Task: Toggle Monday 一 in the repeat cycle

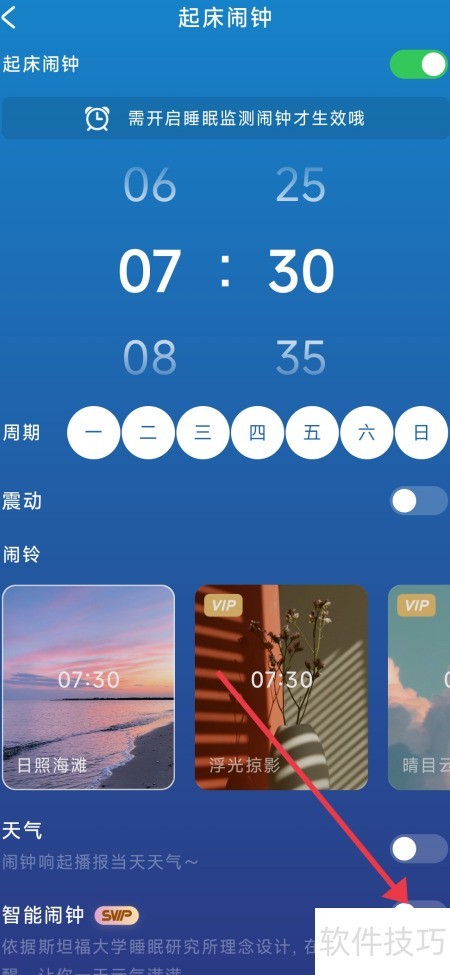Action: click(94, 433)
